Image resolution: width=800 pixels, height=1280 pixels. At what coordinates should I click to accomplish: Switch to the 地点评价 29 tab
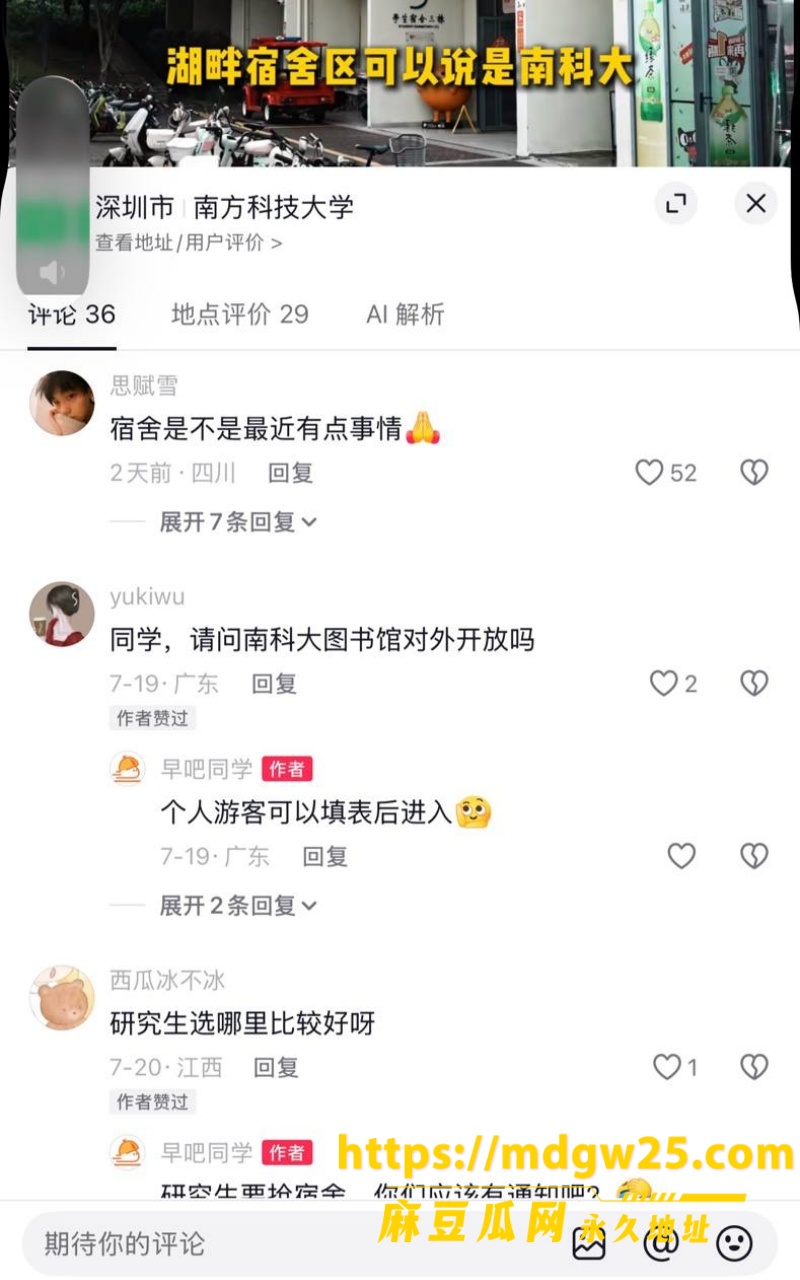click(x=239, y=314)
